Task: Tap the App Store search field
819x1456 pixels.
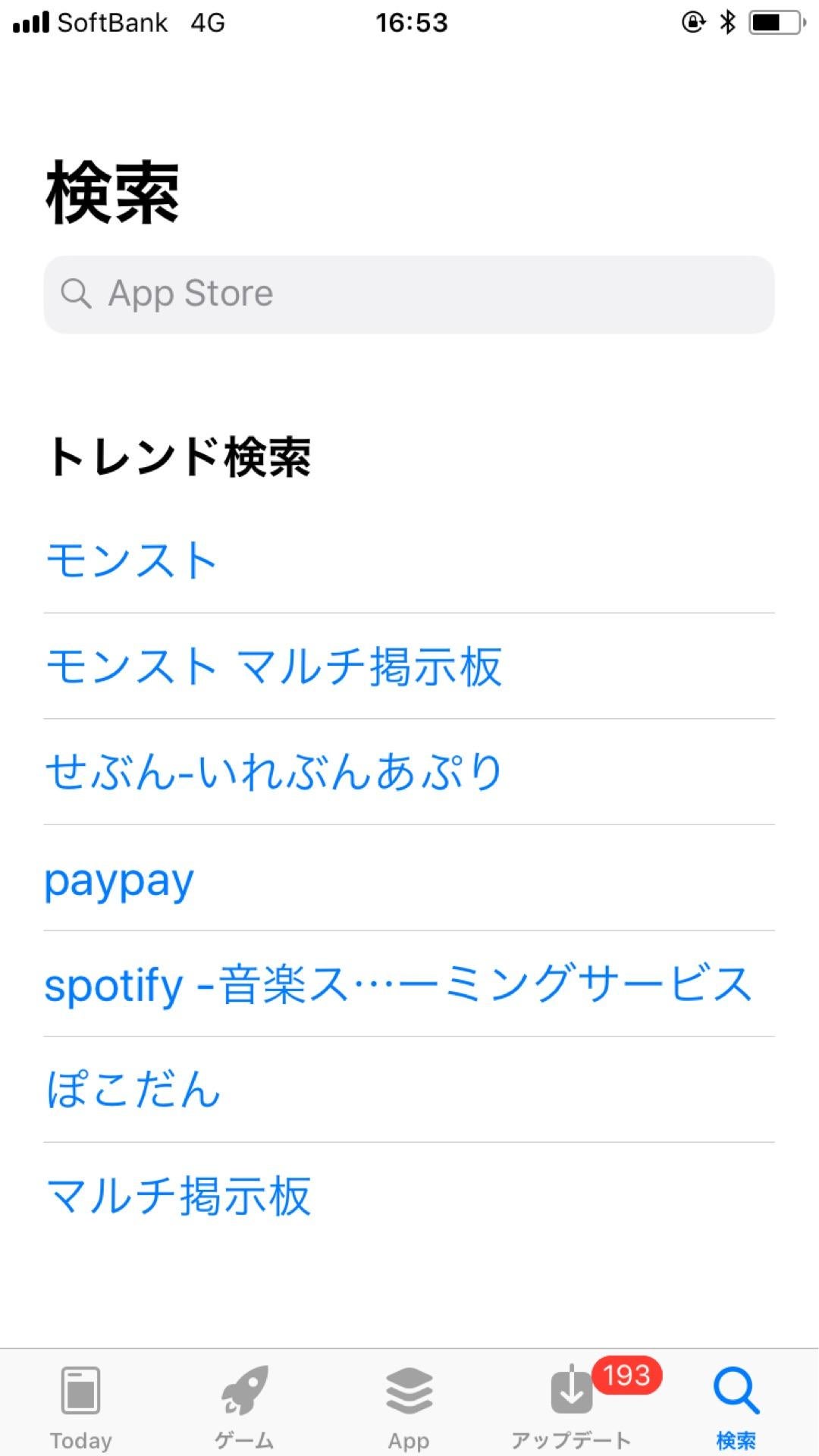Action: coord(409,294)
